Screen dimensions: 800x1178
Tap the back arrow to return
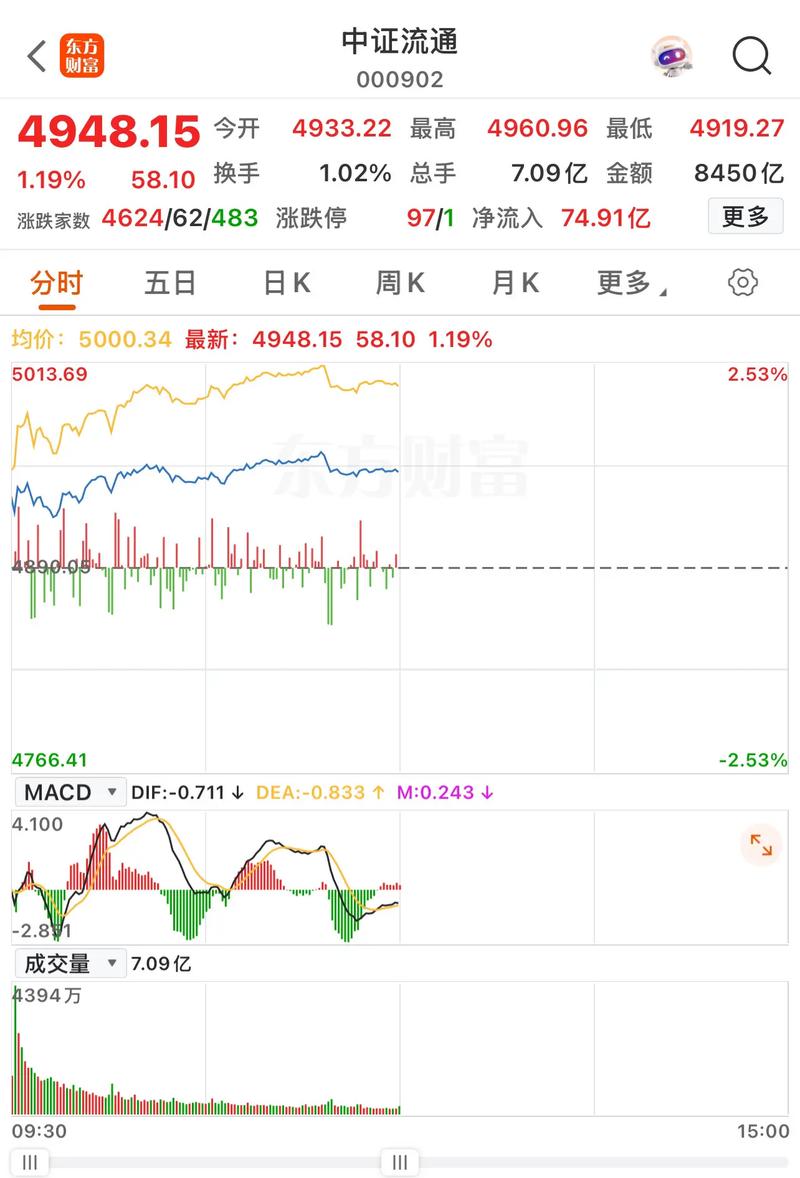pos(33,56)
